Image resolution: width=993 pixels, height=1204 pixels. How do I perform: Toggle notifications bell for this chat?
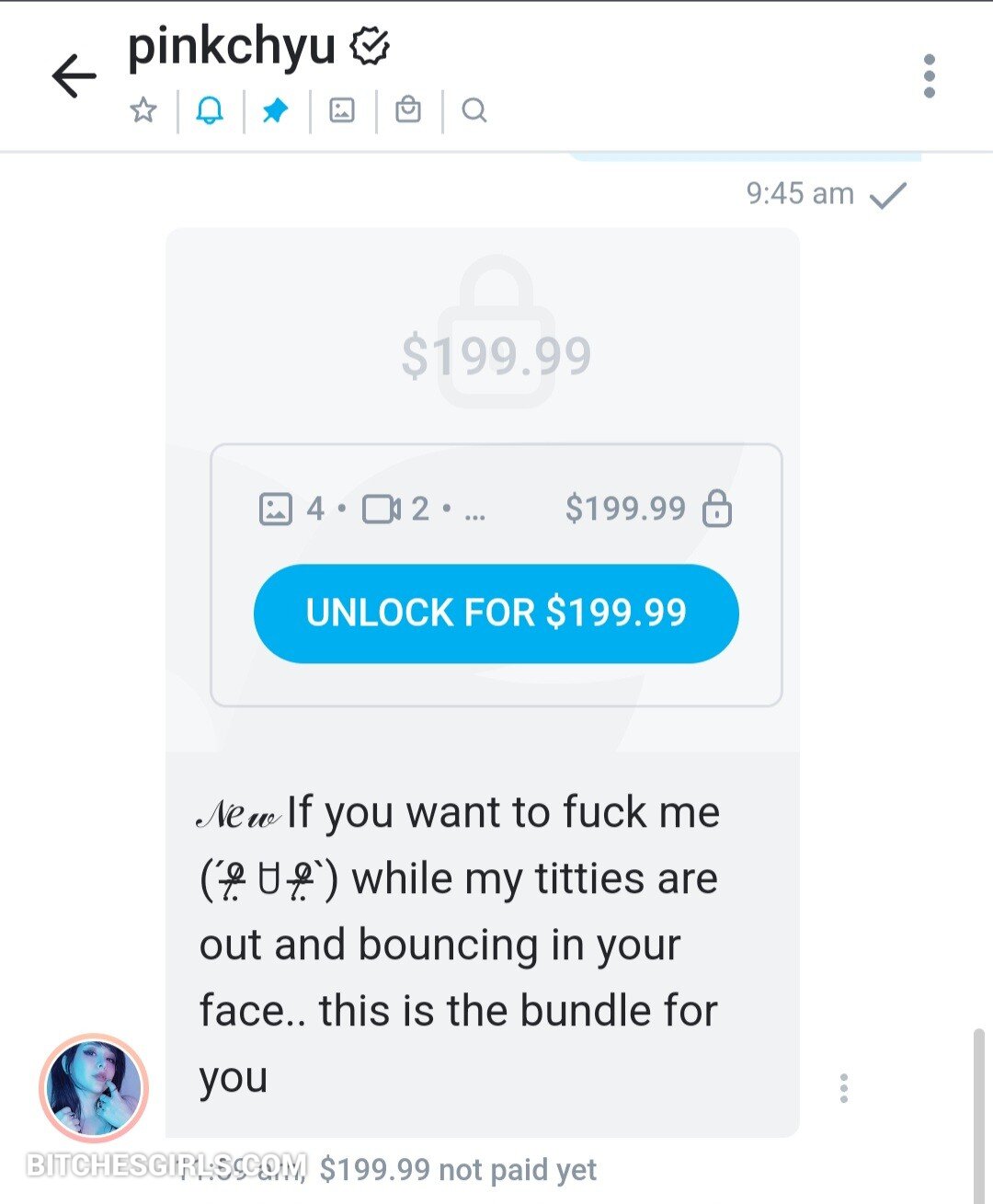point(210,111)
